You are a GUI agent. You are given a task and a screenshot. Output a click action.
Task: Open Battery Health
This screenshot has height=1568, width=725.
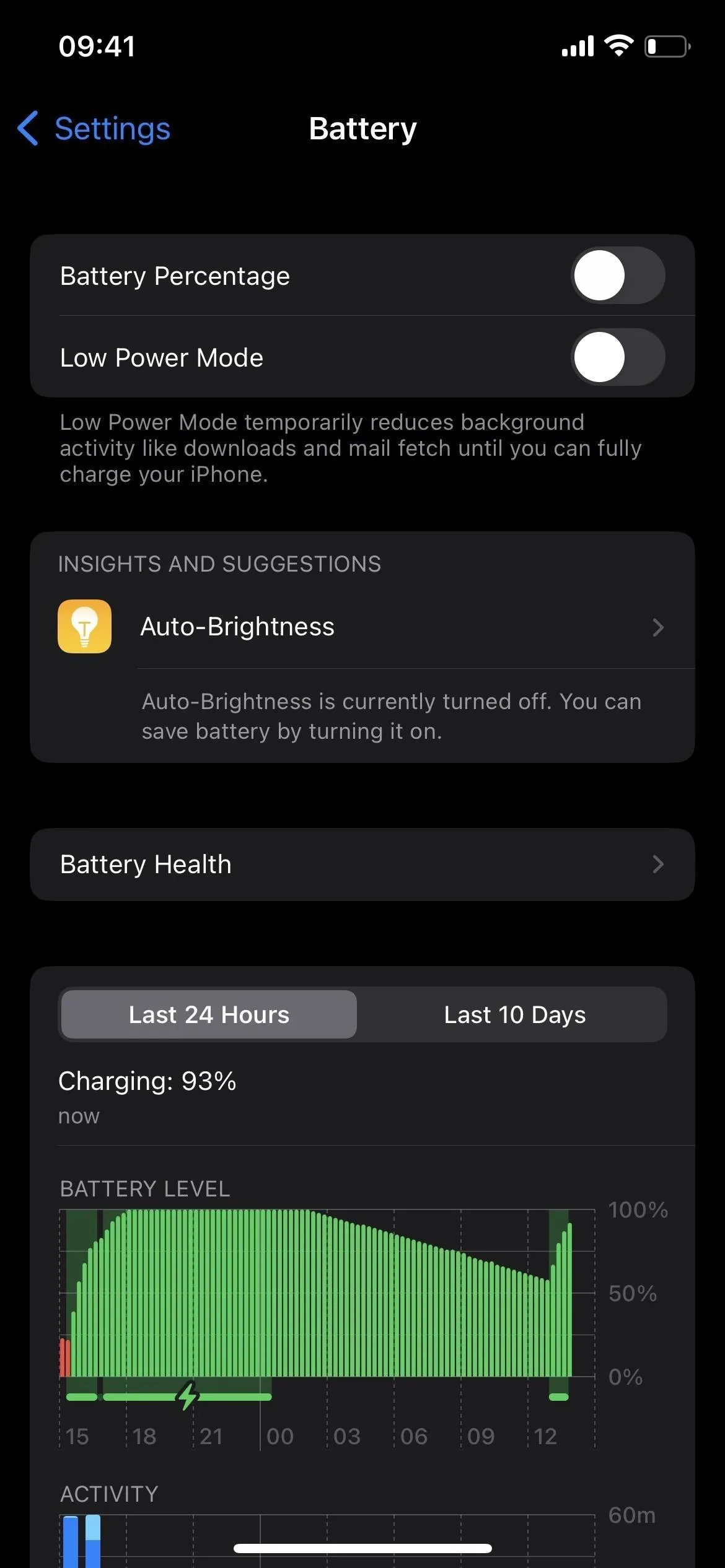(x=362, y=864)
